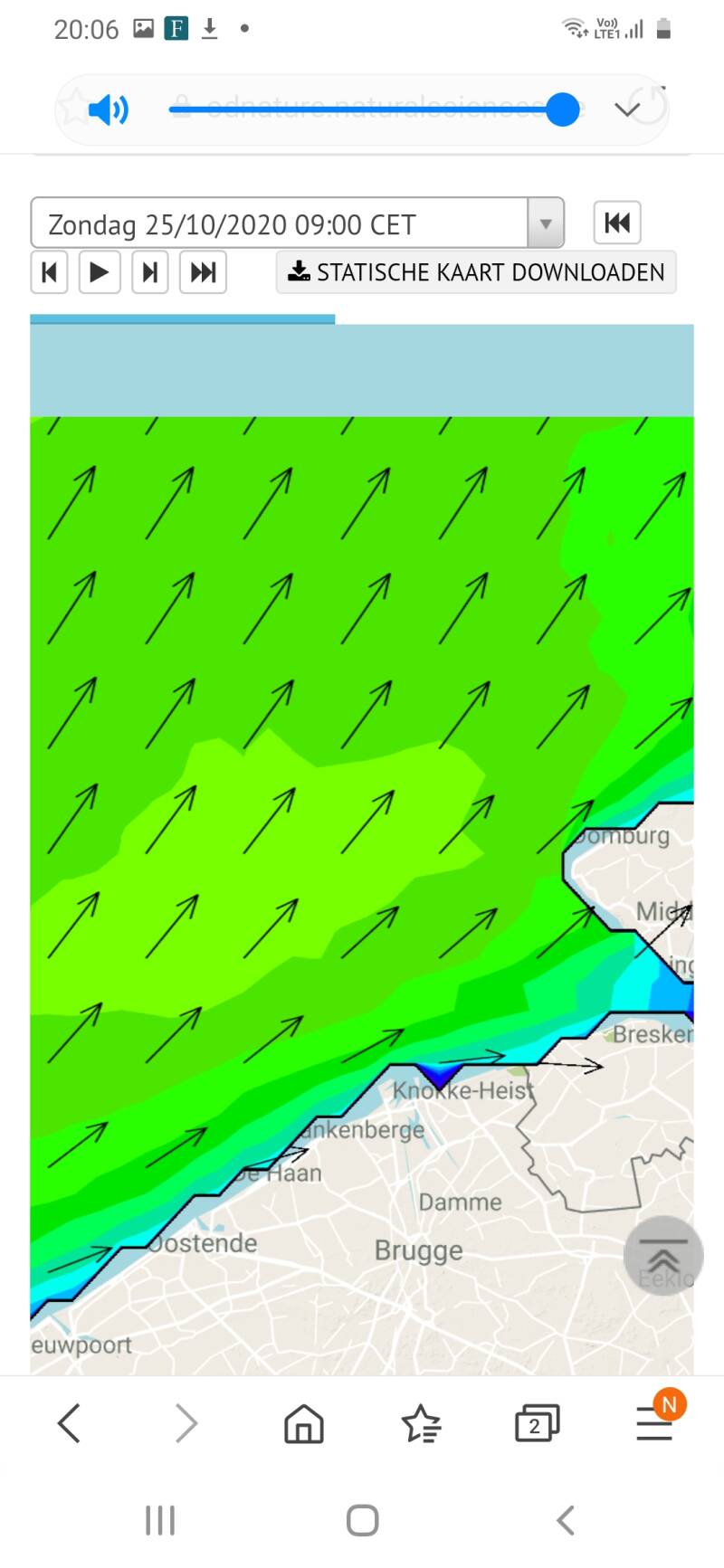The height and width of the screenshot is (1568, 724).
Task: Jump to the first time step
Action: [50, 272]
